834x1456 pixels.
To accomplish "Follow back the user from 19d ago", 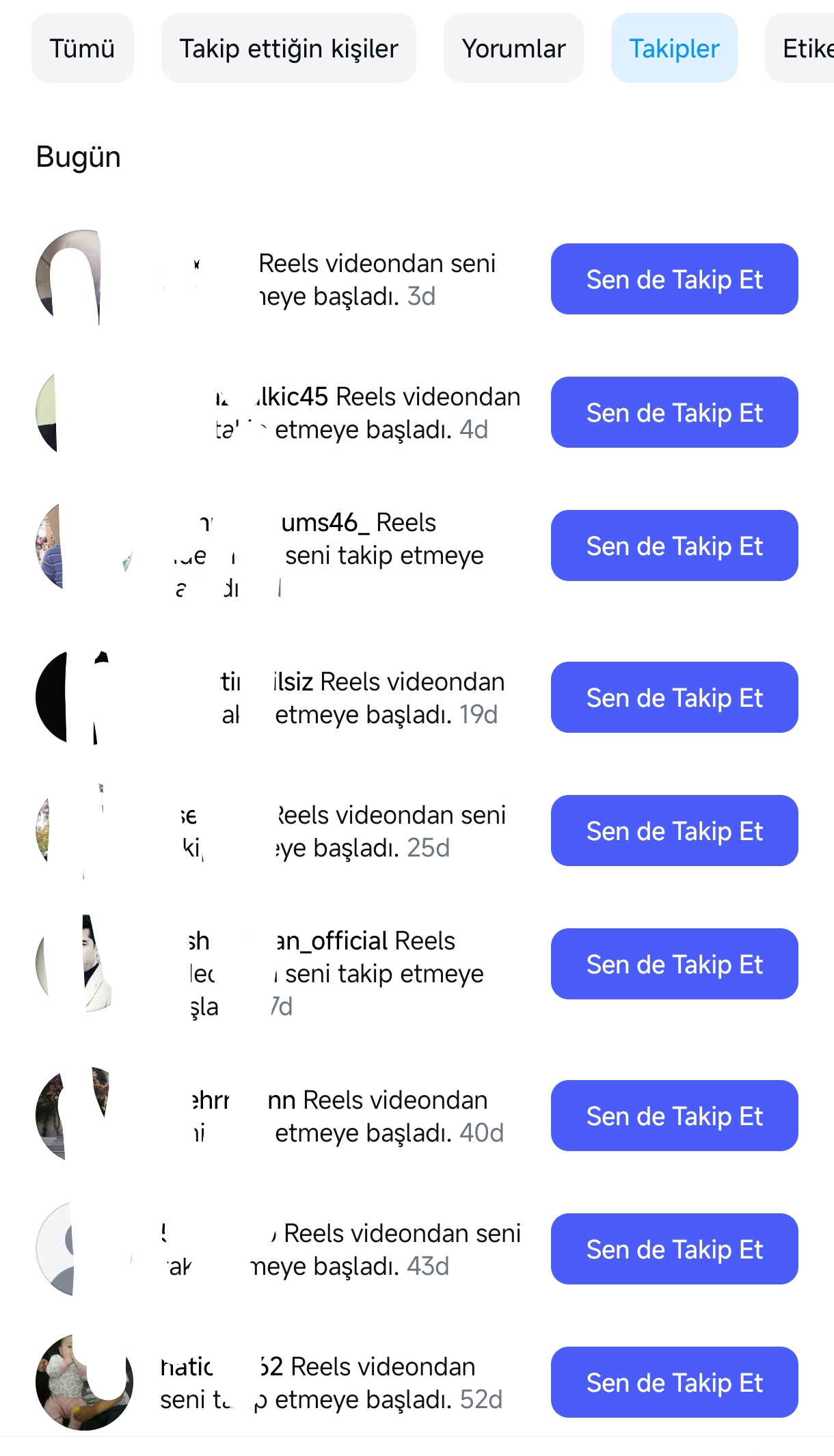I will coord(675,697).
